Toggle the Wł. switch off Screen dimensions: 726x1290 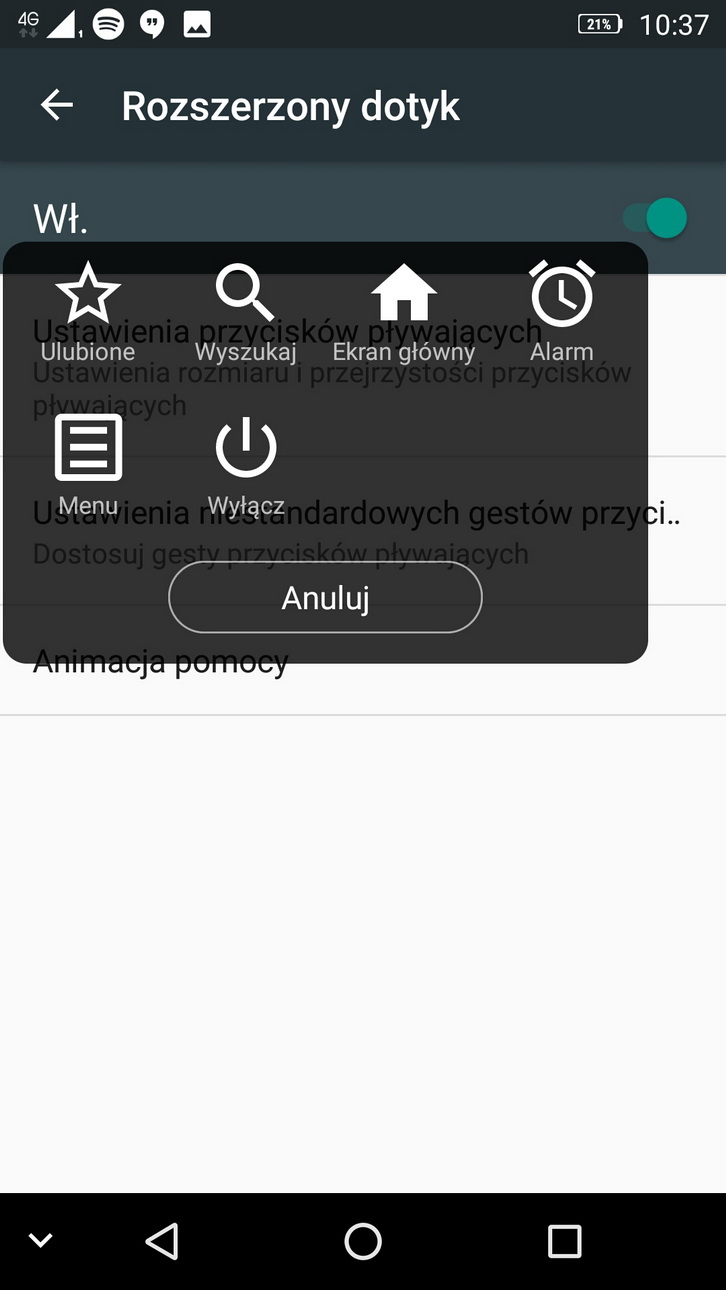pos(655,218)
